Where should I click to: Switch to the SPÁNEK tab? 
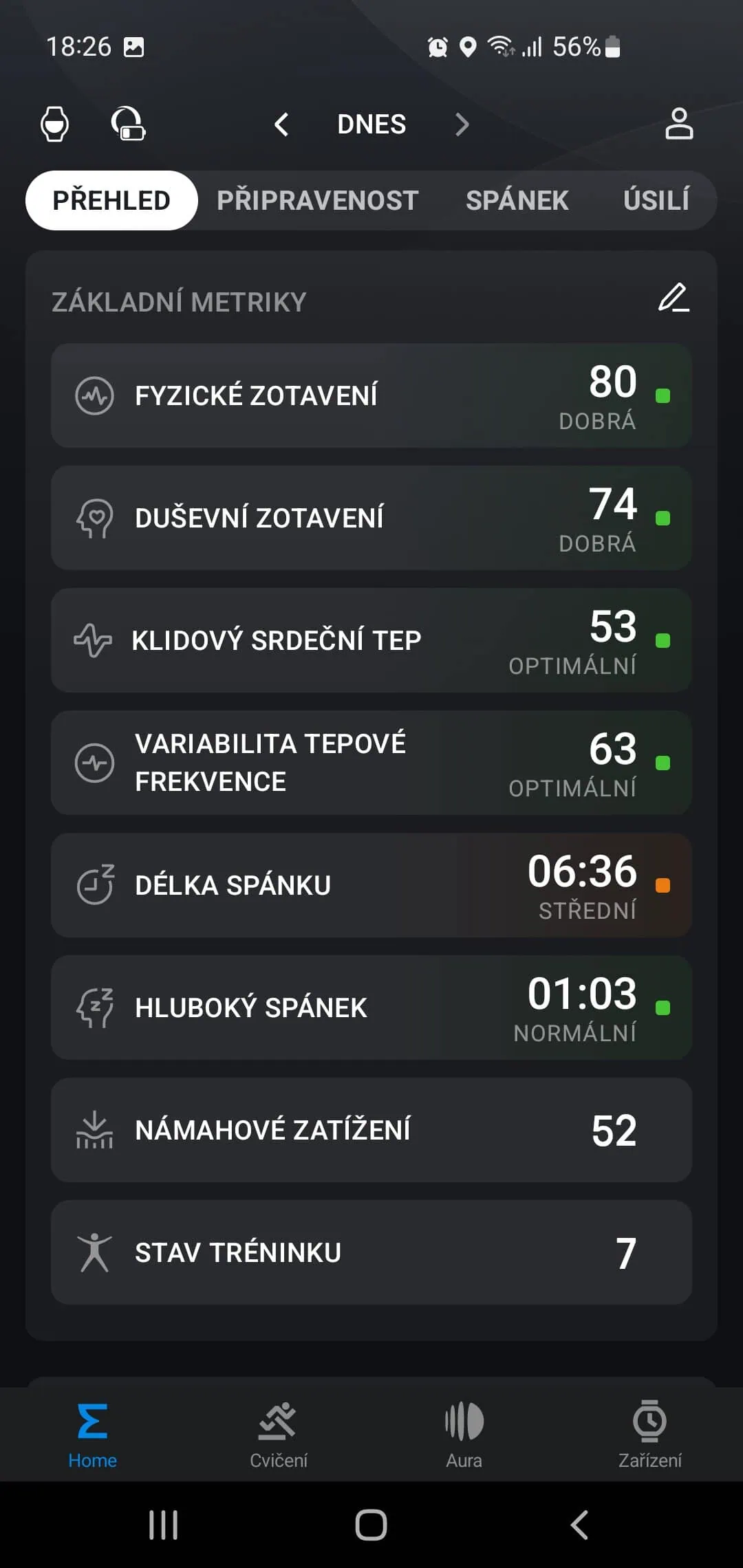(x=517, y=201)
